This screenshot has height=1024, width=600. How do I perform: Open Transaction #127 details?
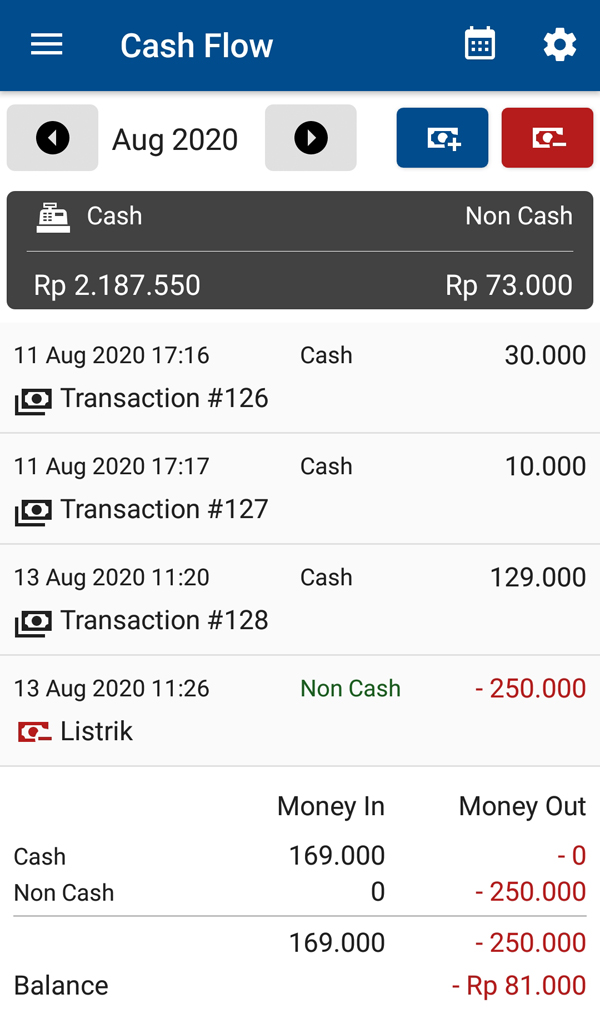pos(300,489)
